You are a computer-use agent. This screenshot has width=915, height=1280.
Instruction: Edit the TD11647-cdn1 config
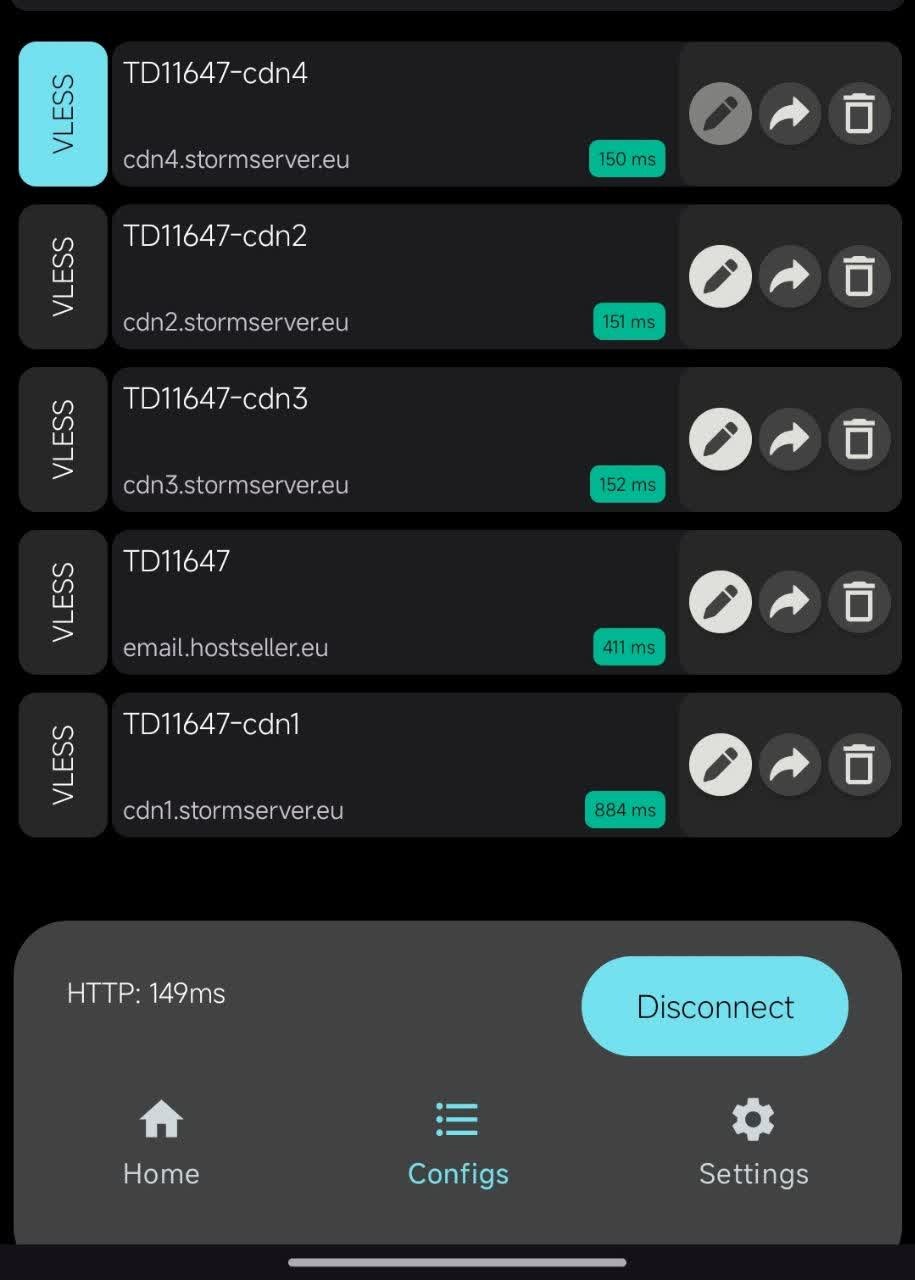pyautogui.click(x=720, y=765)
